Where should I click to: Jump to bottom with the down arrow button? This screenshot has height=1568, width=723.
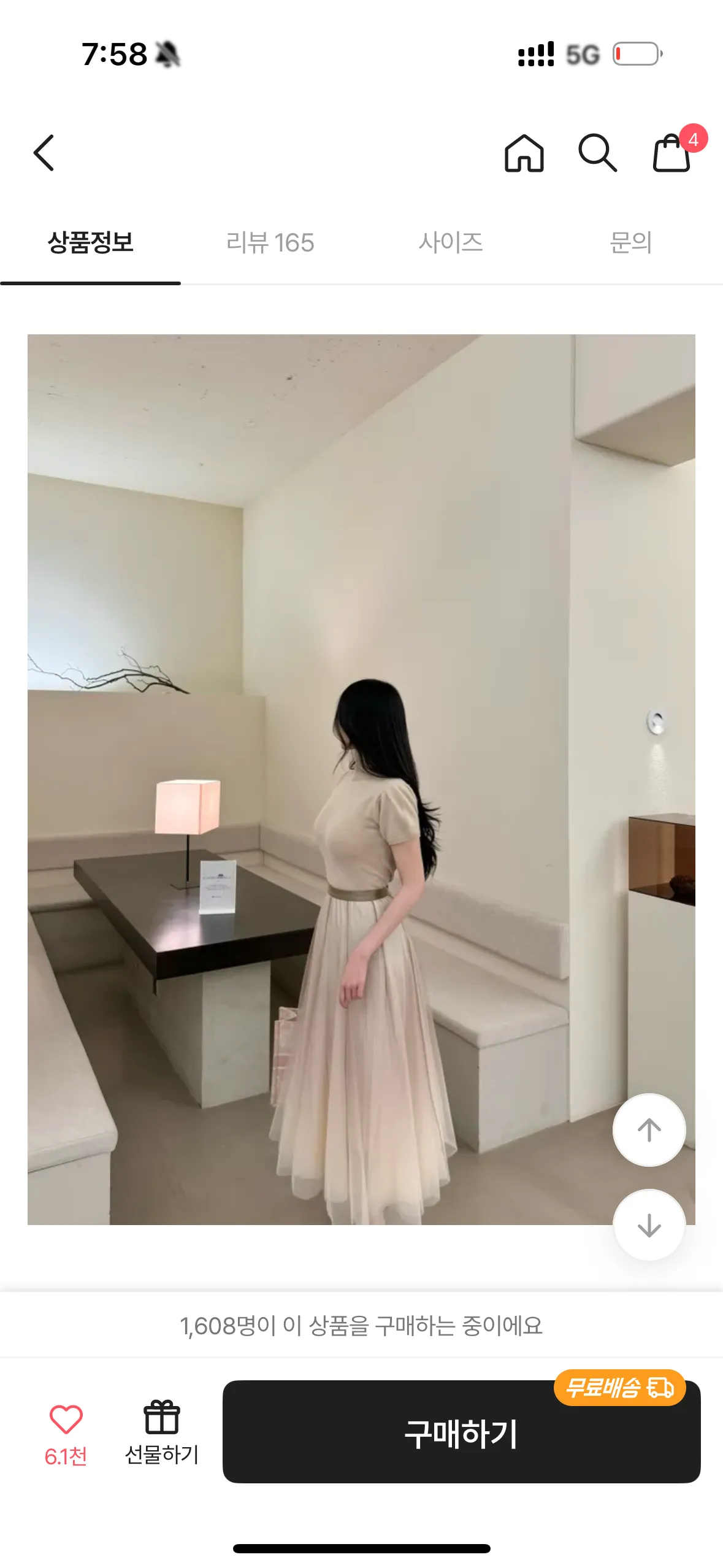[649, 1225]
